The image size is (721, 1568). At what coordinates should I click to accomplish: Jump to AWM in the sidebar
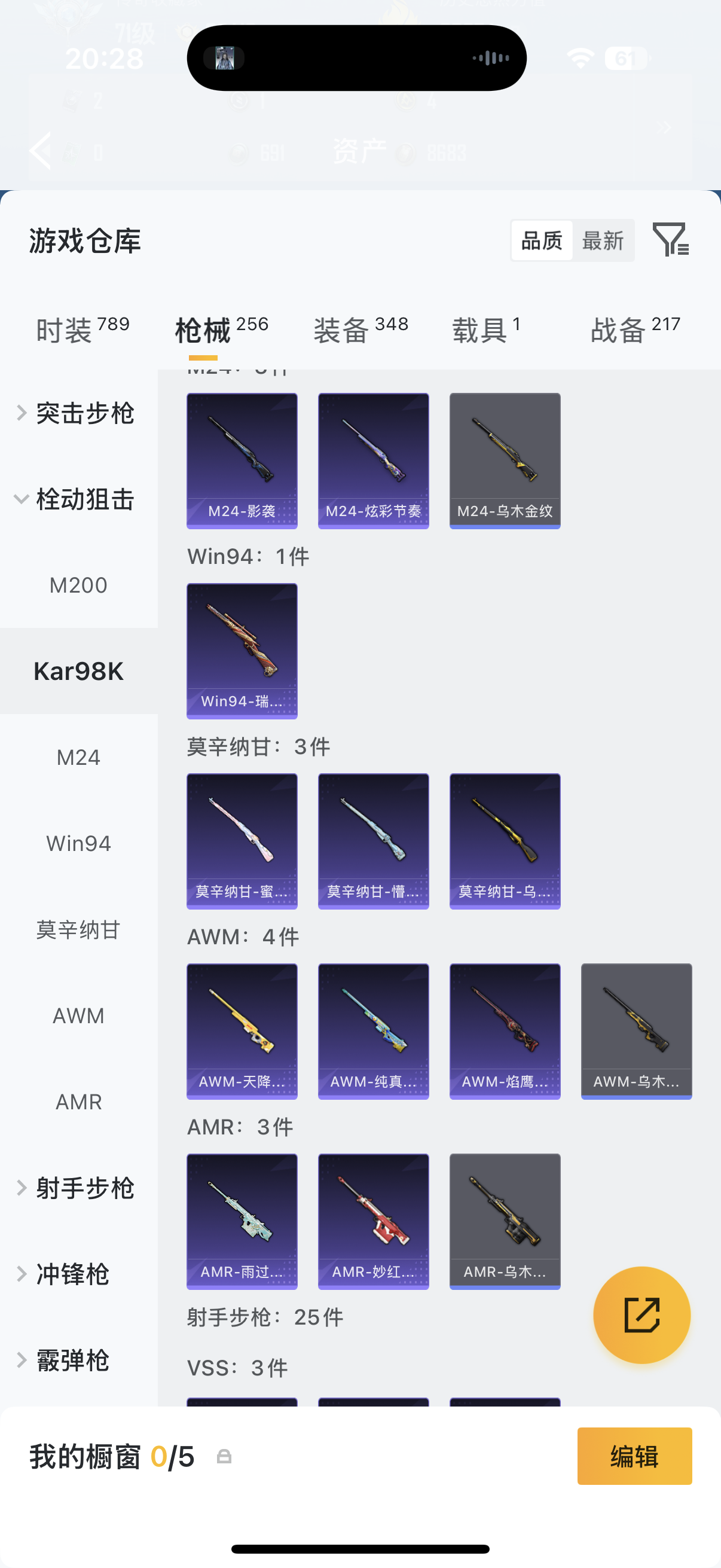[x=78, y=1015]
